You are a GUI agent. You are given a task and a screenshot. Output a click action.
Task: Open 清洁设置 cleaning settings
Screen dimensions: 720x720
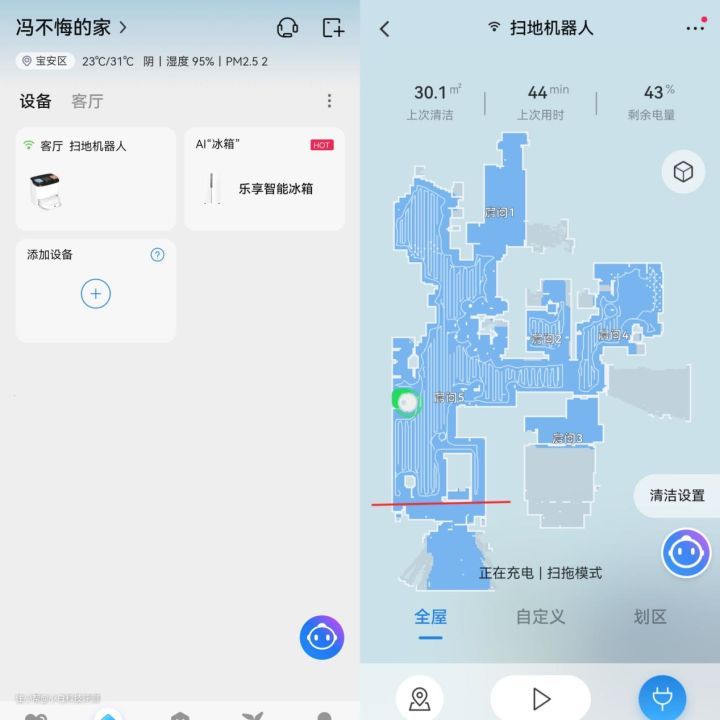(677, 495)
